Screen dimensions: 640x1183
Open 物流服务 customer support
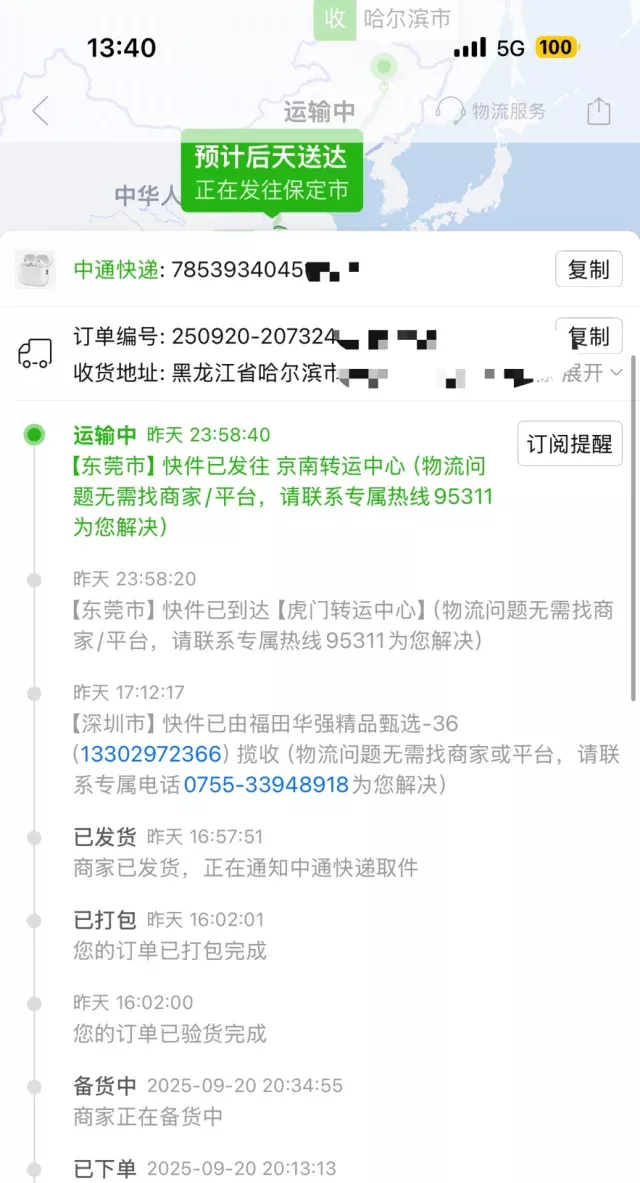(492, 111)
